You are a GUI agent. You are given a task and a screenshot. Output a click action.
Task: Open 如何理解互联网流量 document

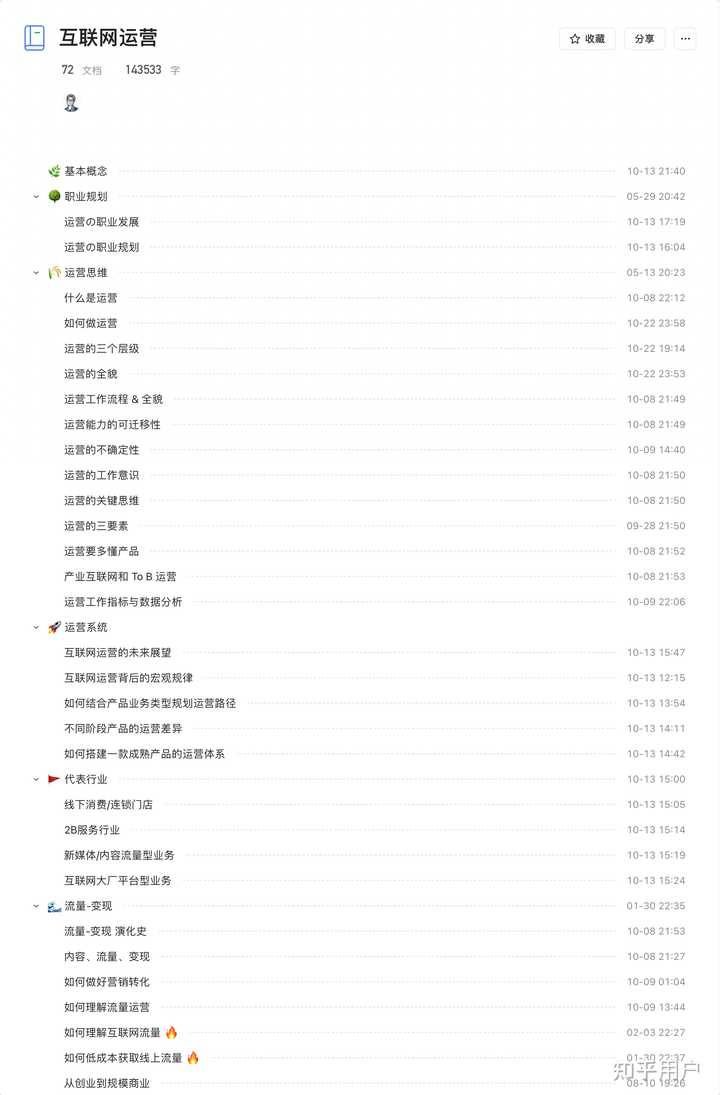(112, 1033)
